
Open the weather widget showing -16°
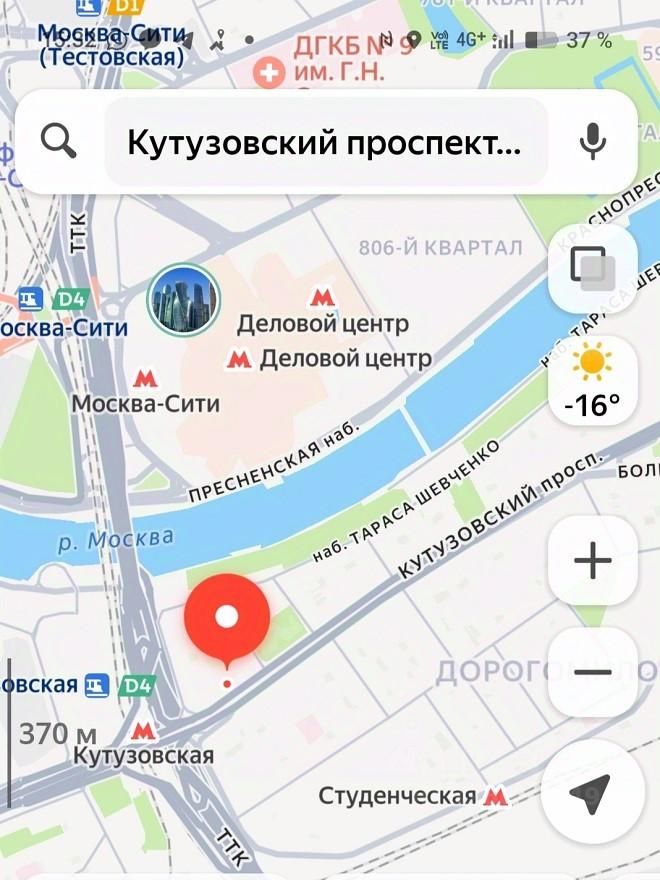(593, 381)
